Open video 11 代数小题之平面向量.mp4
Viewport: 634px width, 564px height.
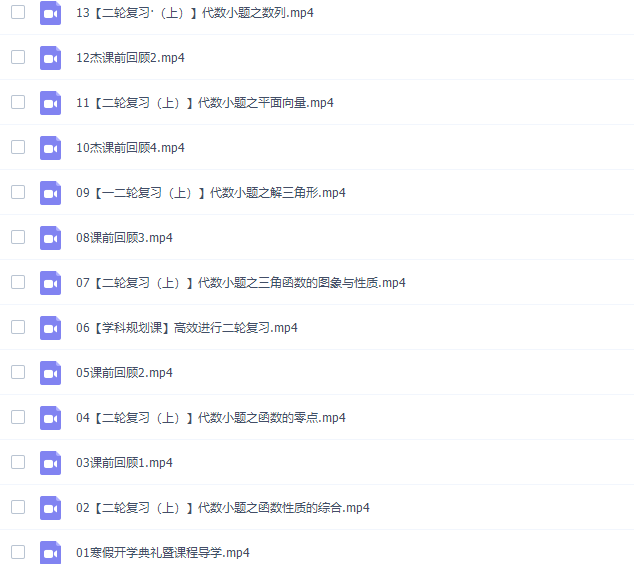pos(205,103)
